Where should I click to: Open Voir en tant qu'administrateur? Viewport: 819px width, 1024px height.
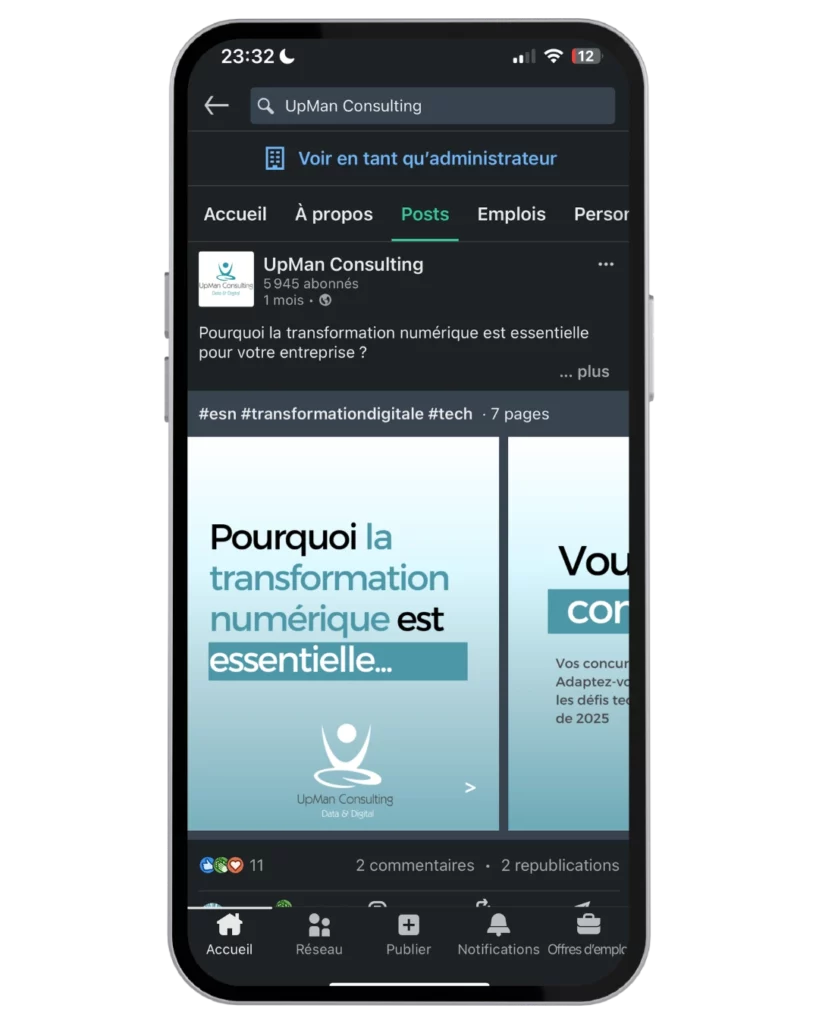tap(410, 158)
